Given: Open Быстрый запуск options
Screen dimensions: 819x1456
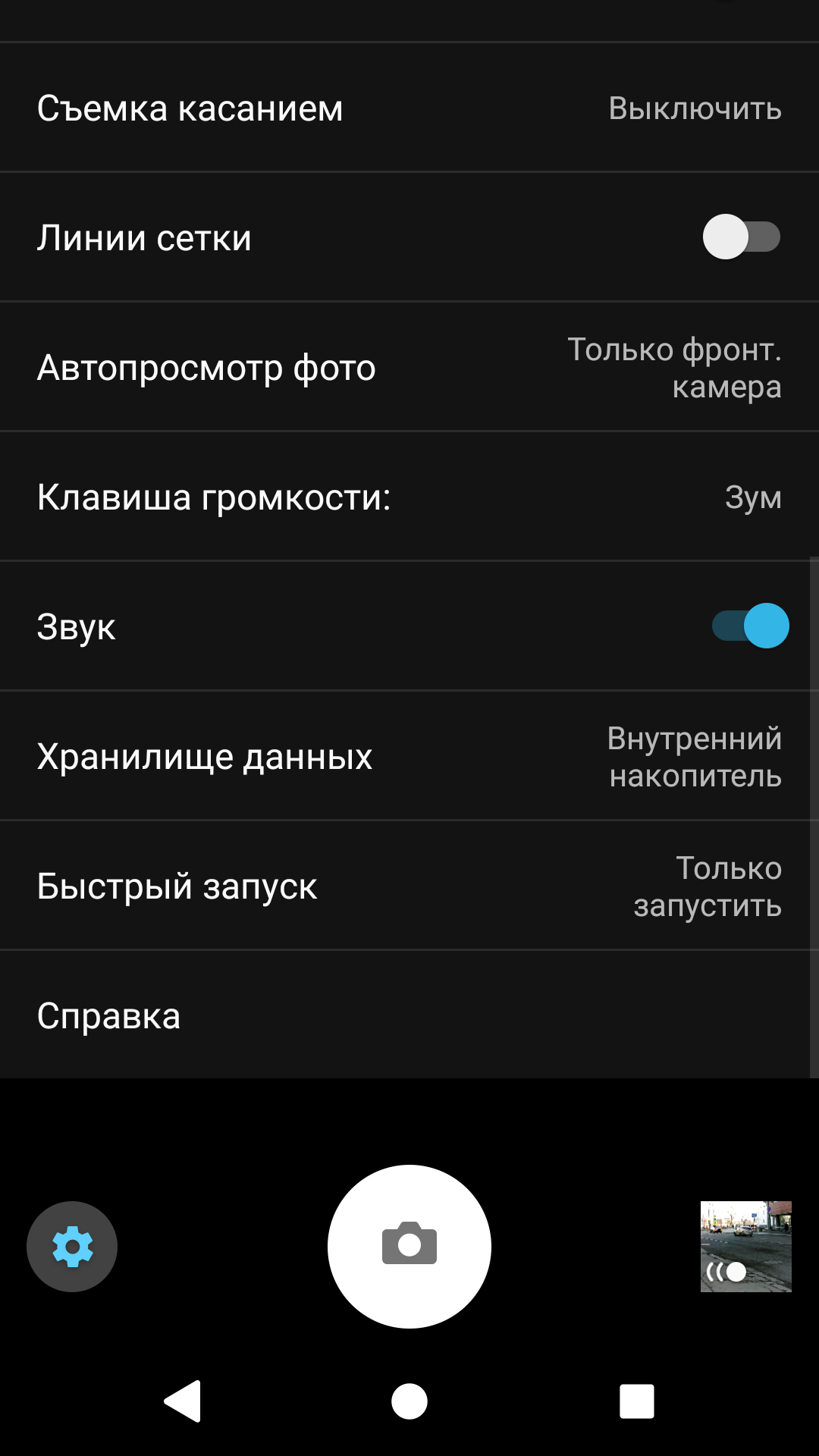Looking at the screenshot, I should point(409,886).
